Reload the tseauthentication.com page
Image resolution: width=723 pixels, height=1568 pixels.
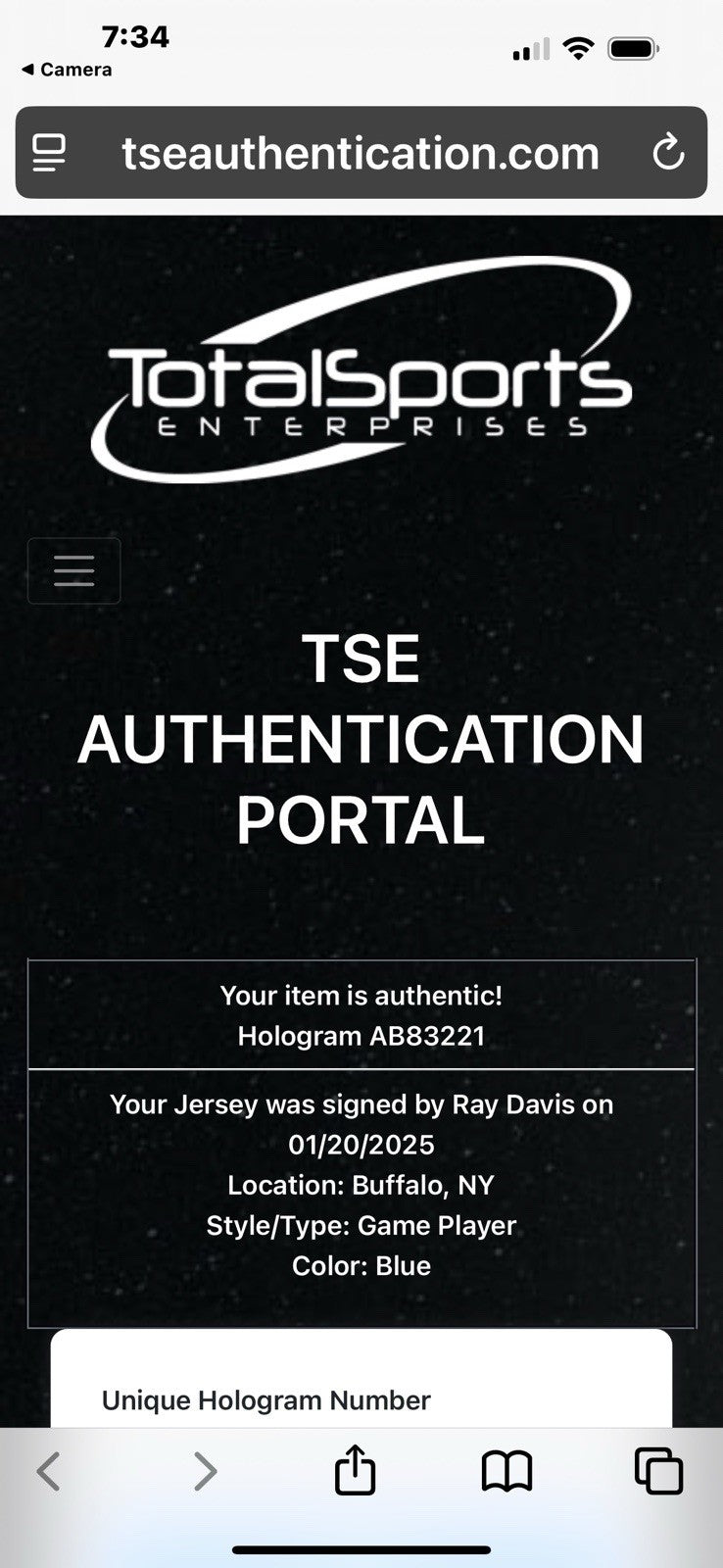tap(671, 153)
